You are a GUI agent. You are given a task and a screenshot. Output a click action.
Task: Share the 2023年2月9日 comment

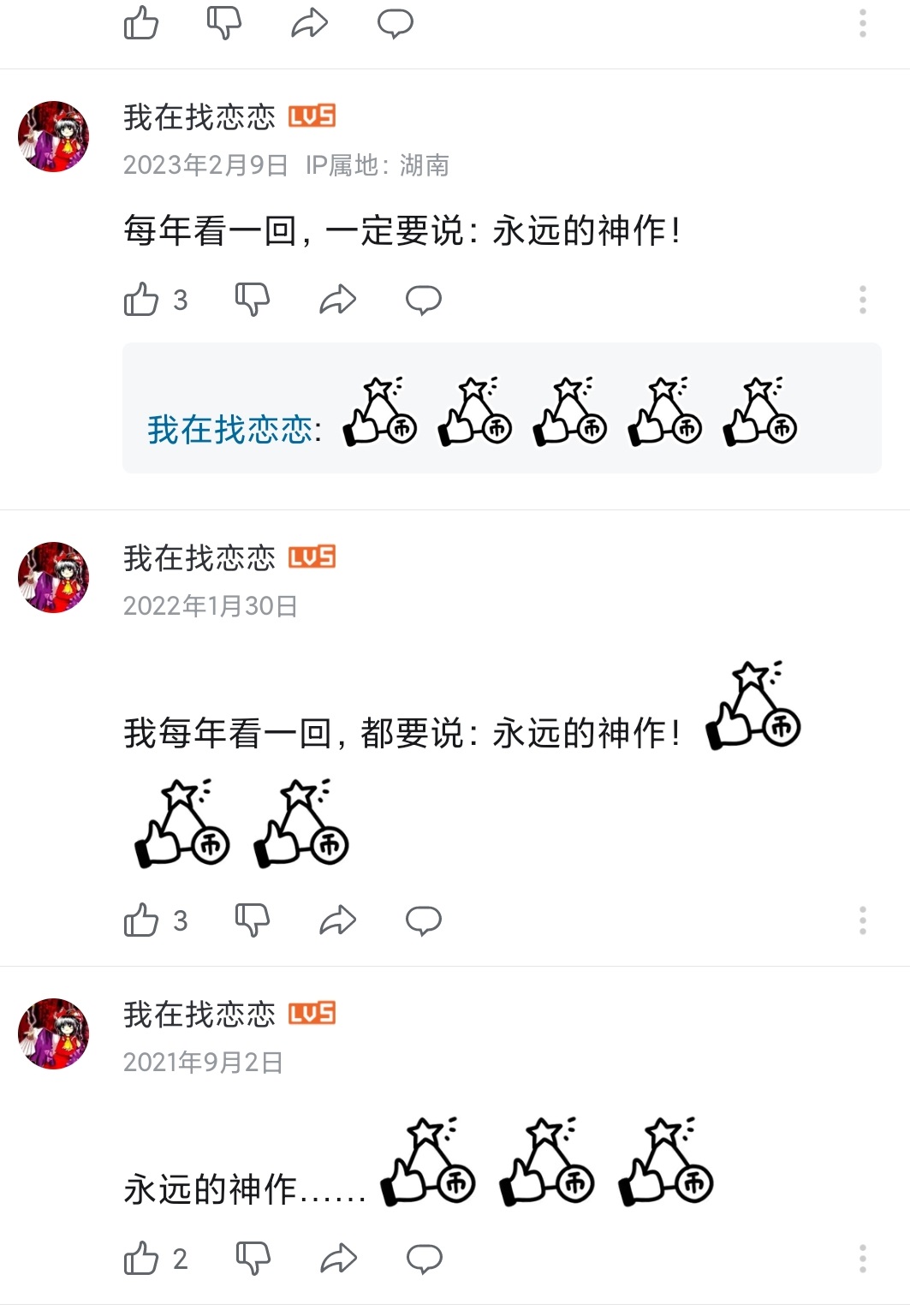point(337,301)
